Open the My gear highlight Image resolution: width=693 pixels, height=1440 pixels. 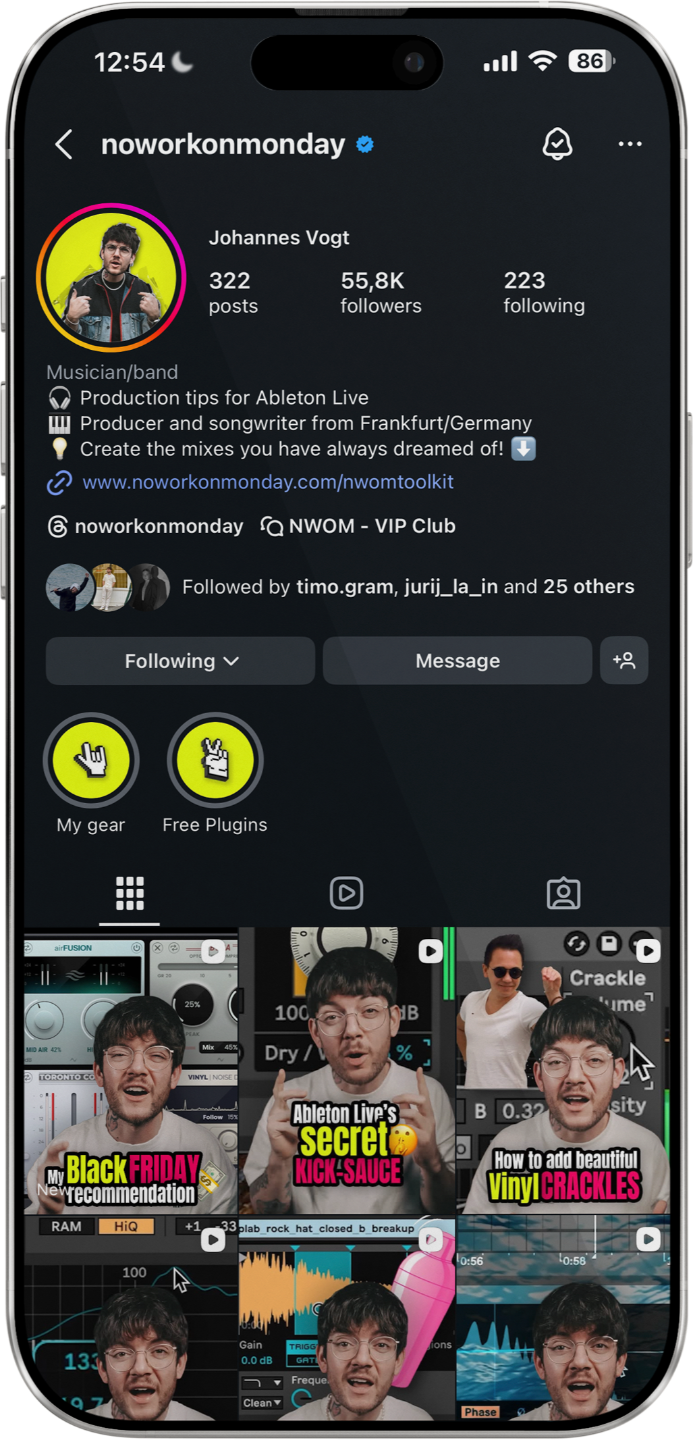click(91, 762)
